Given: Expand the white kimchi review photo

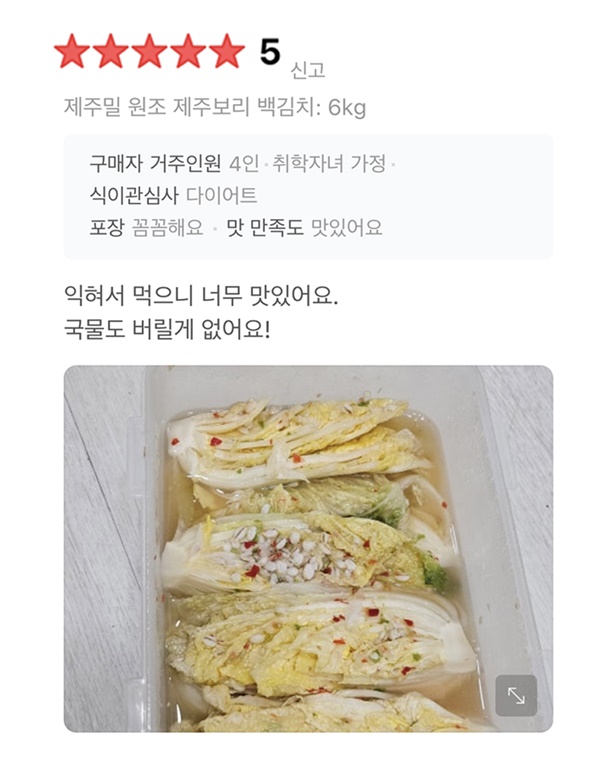Looking at the screenshot, I should (516, 695).
